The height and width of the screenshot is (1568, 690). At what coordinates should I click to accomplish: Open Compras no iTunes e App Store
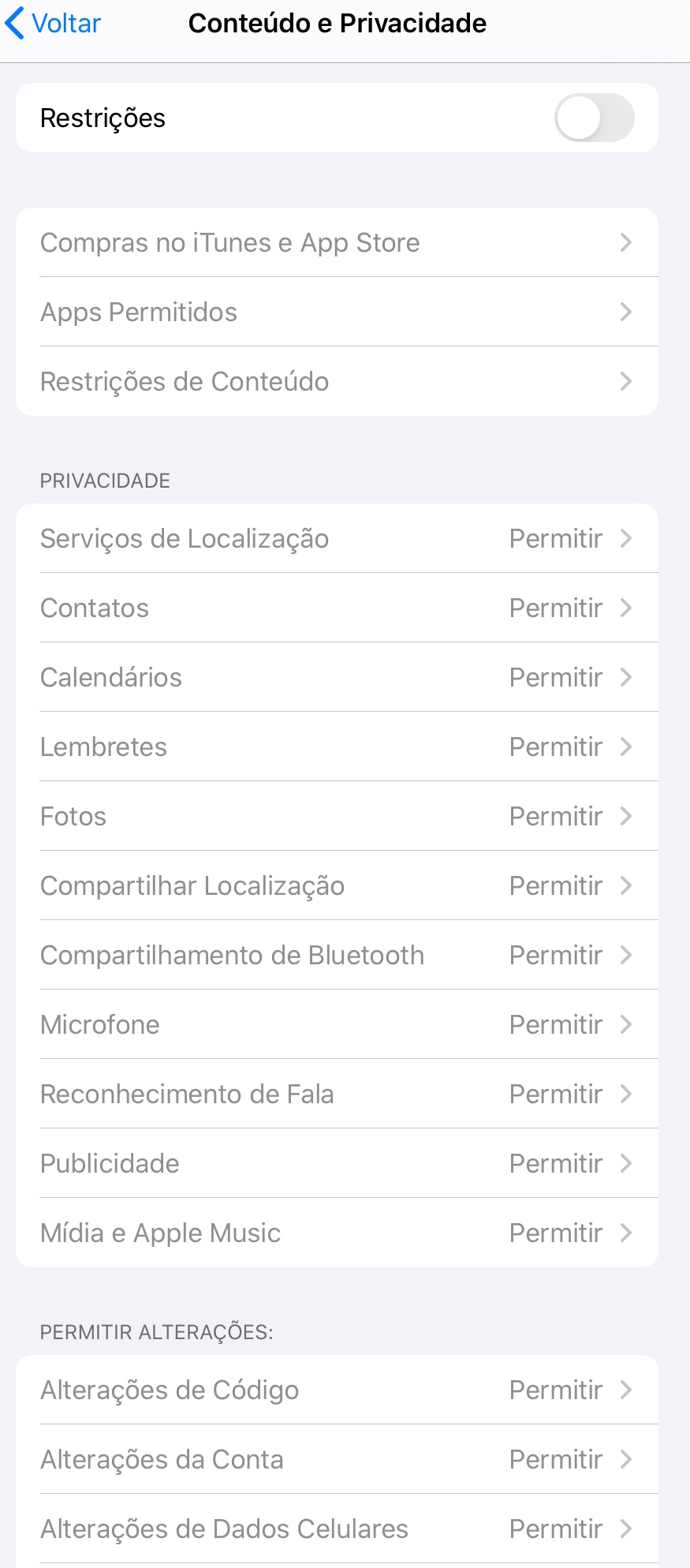pos(337,243)
